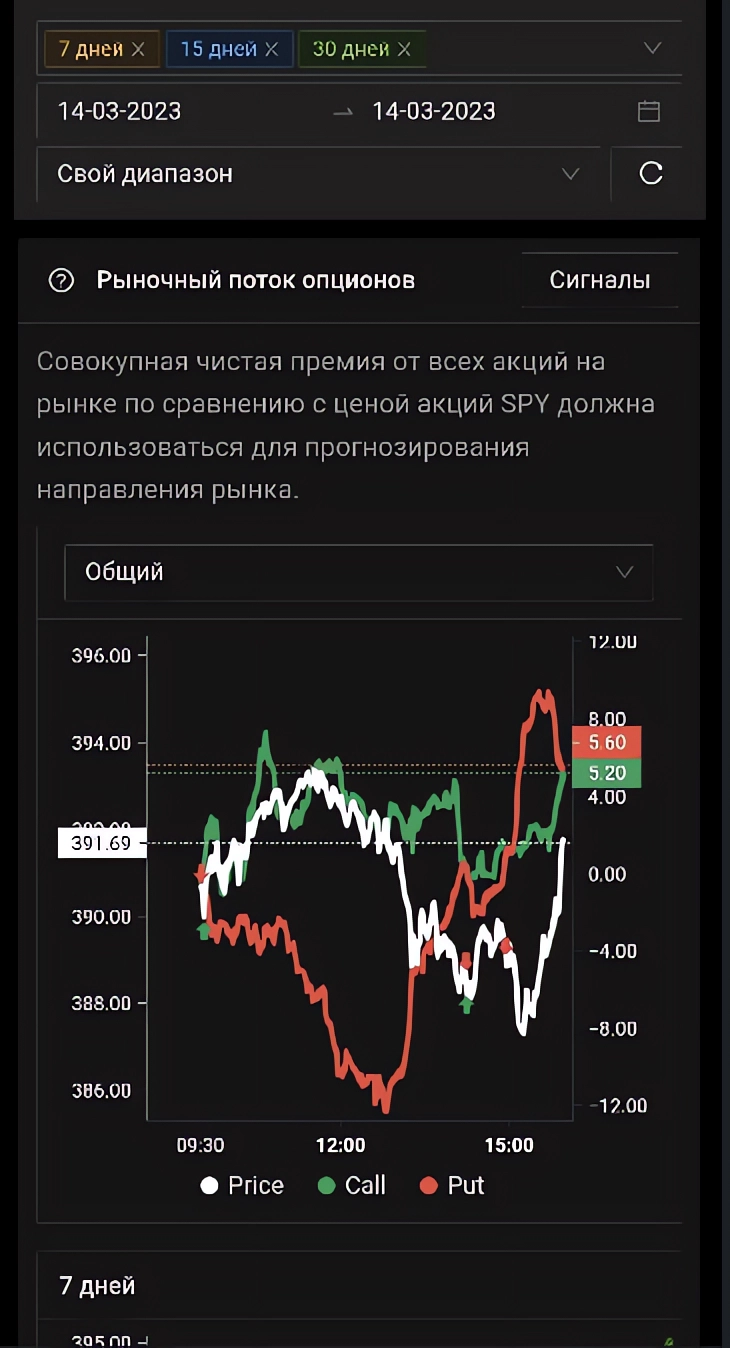Toggle the Put series in legend

click(453, 1186)
